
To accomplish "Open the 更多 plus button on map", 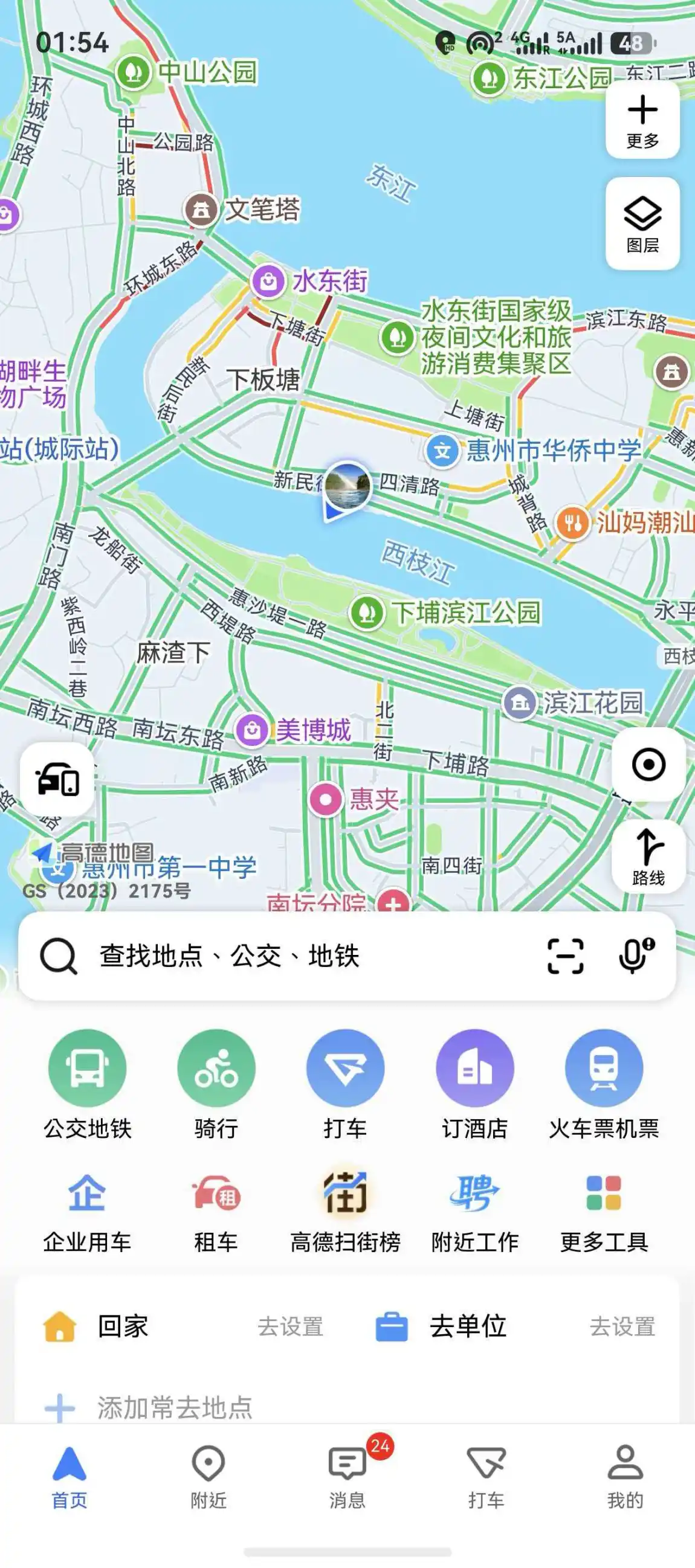I will [642, 120].
